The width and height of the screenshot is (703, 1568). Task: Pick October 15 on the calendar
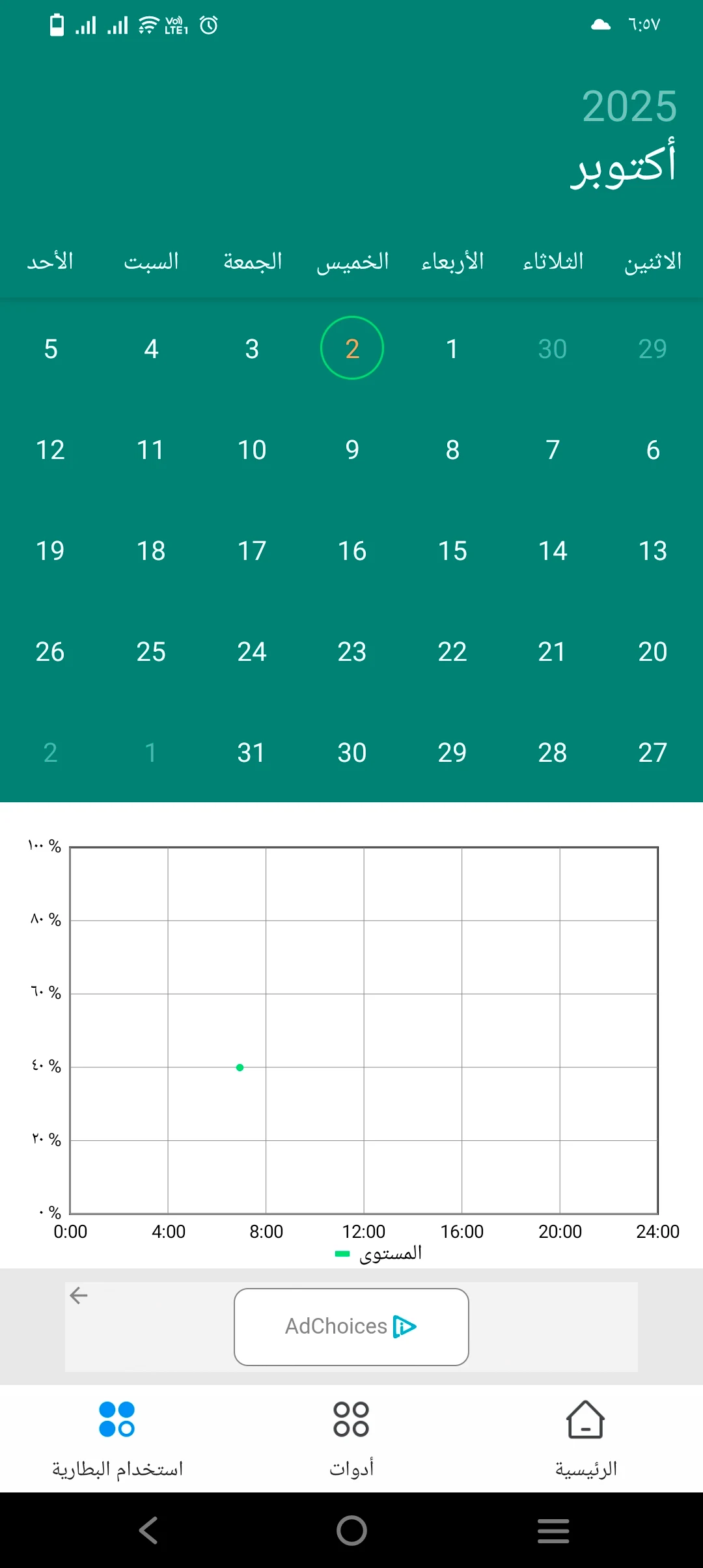pyautogui.click(x=452, y=551)
